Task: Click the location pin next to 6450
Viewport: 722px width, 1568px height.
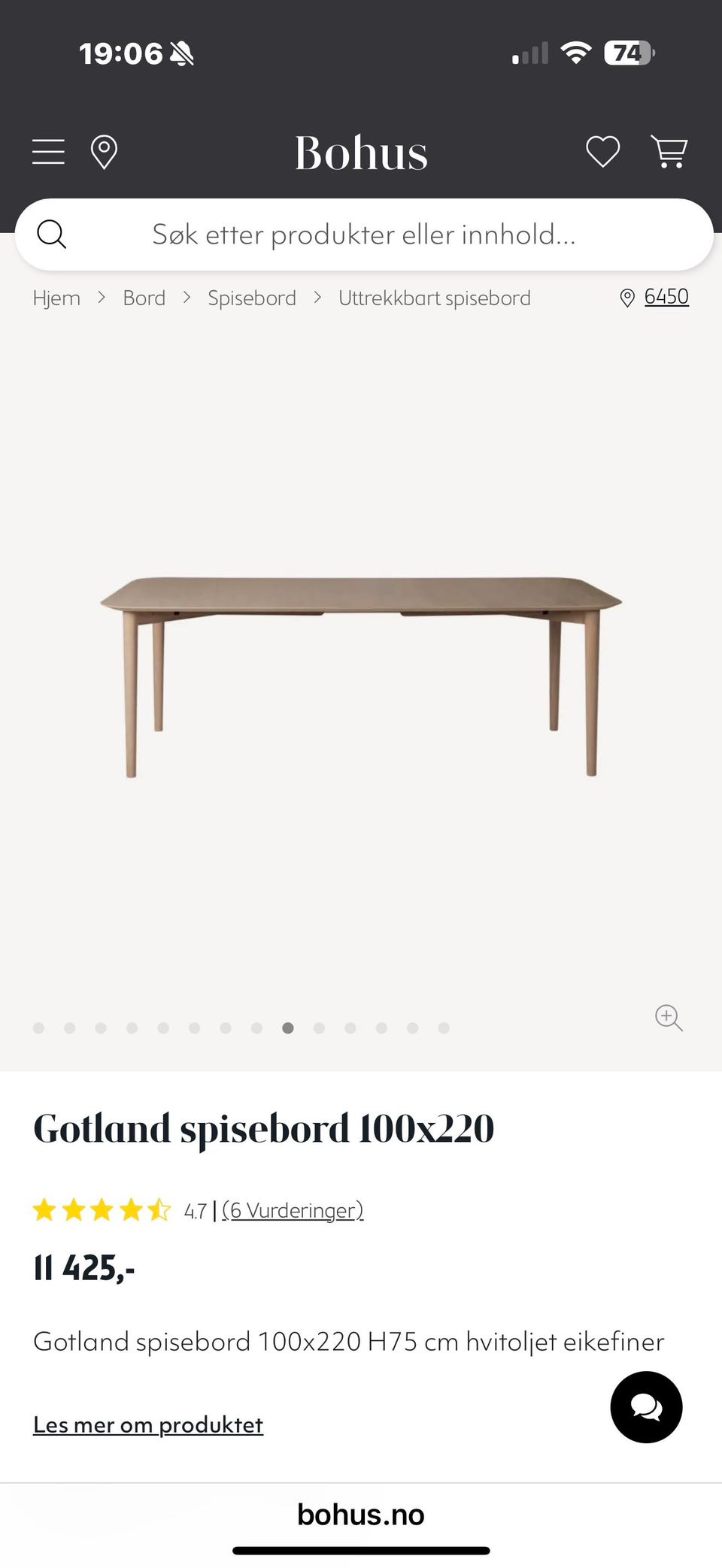Action: pyautogui.click(x=627, y=298)
